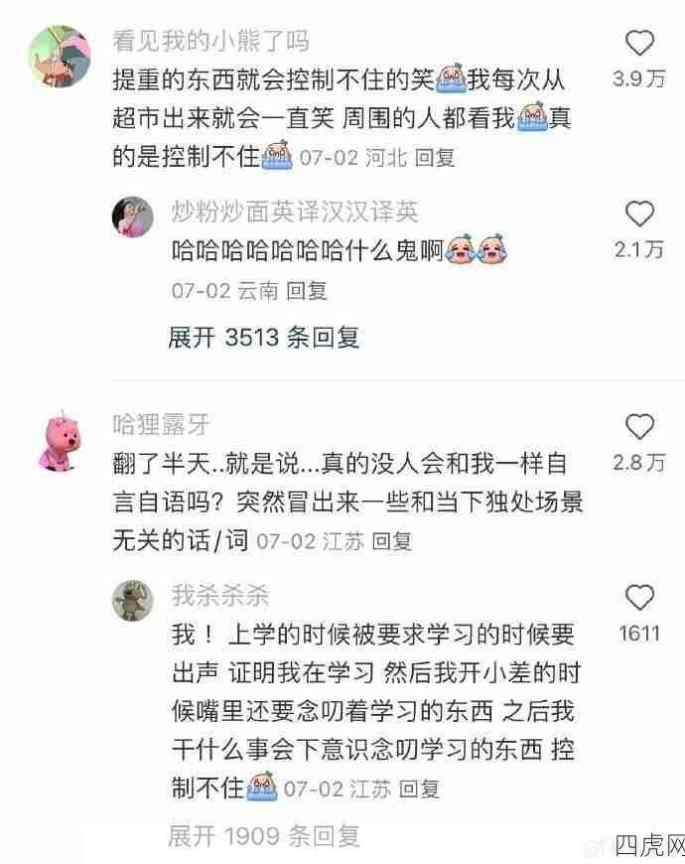
Task: Reply to 炒粉炒面英译汉汉译英's comment
Action: point(307,291)
